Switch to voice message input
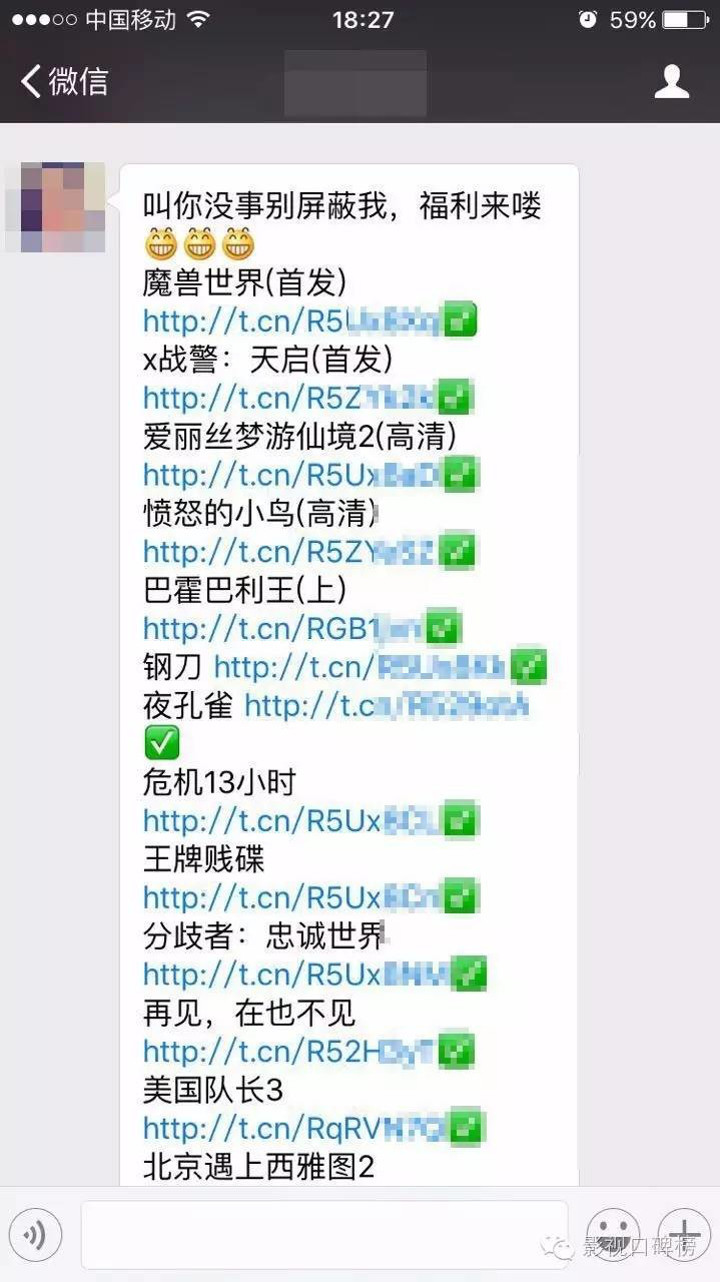Viewport: 720px width, 1282px height. coord(36,1235)
